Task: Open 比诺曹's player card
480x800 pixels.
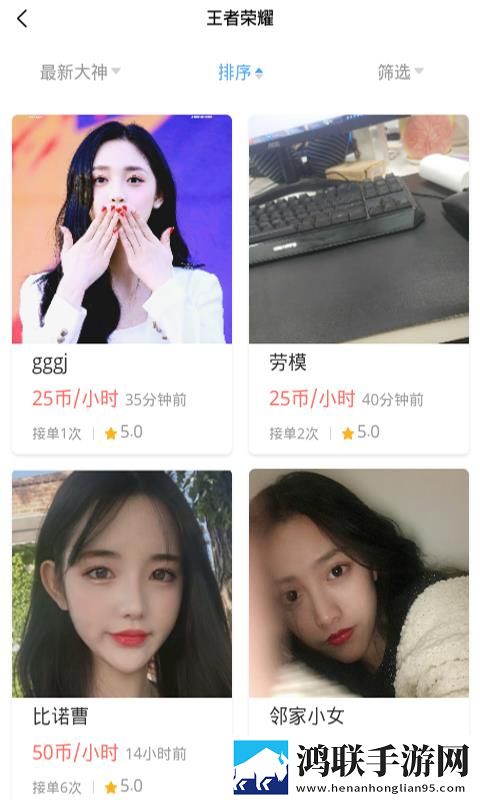Action: click(122, 634)
